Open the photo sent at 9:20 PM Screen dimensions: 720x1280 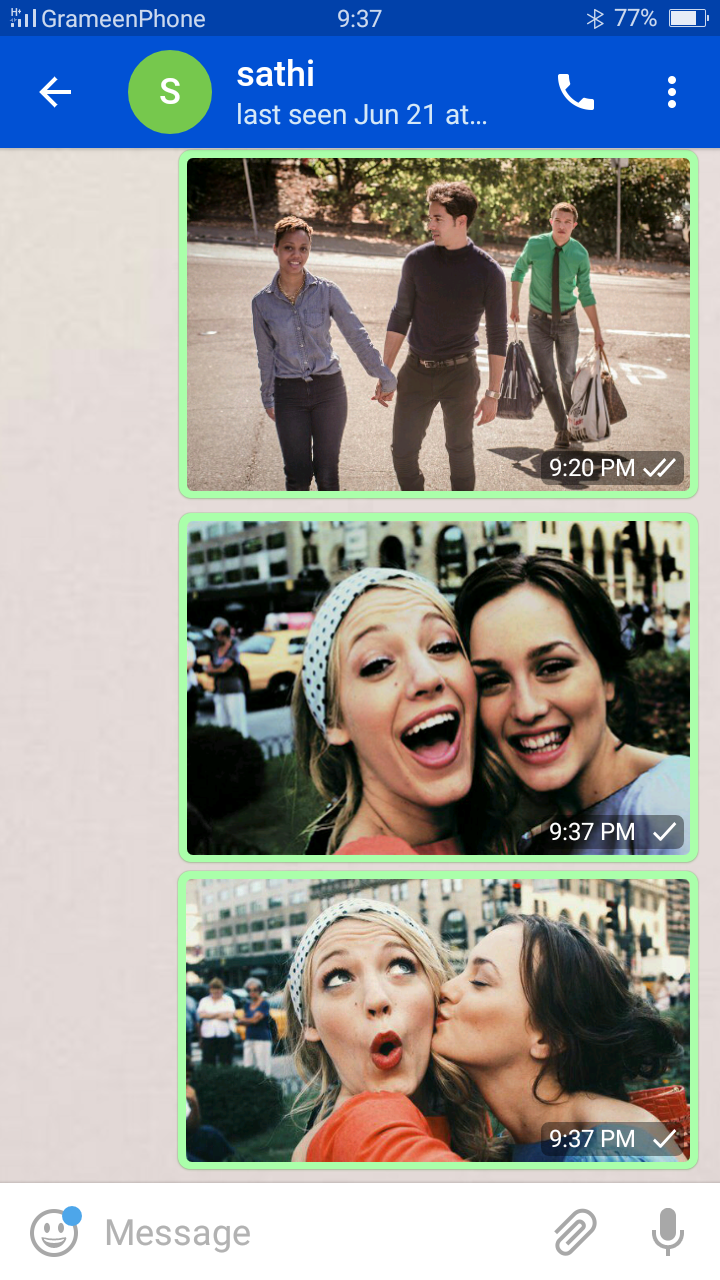[438, 323]
